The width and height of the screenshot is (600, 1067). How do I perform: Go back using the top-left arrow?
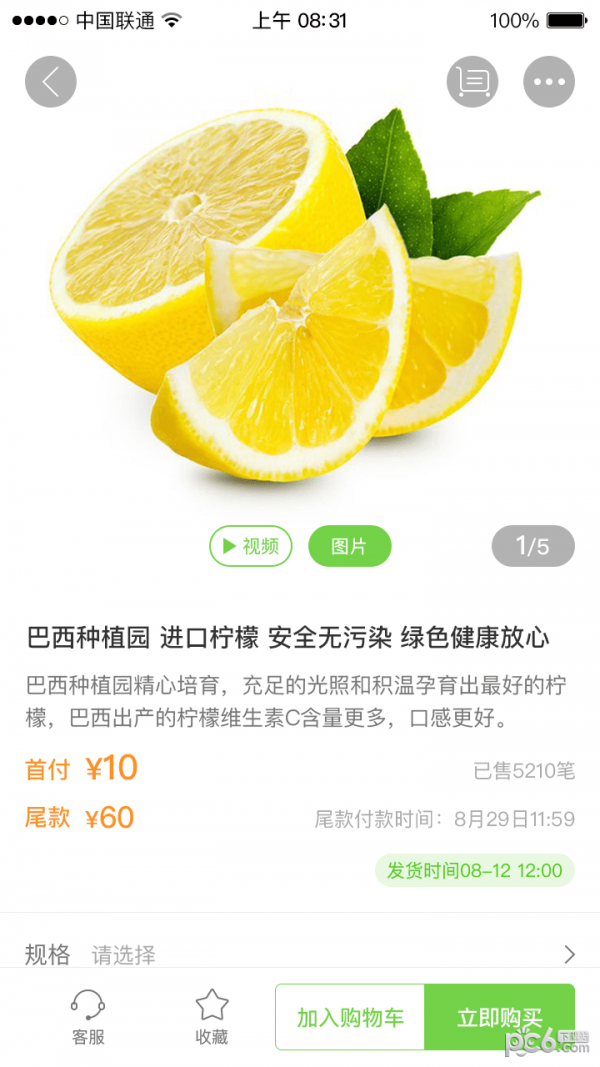coord(51,82)
